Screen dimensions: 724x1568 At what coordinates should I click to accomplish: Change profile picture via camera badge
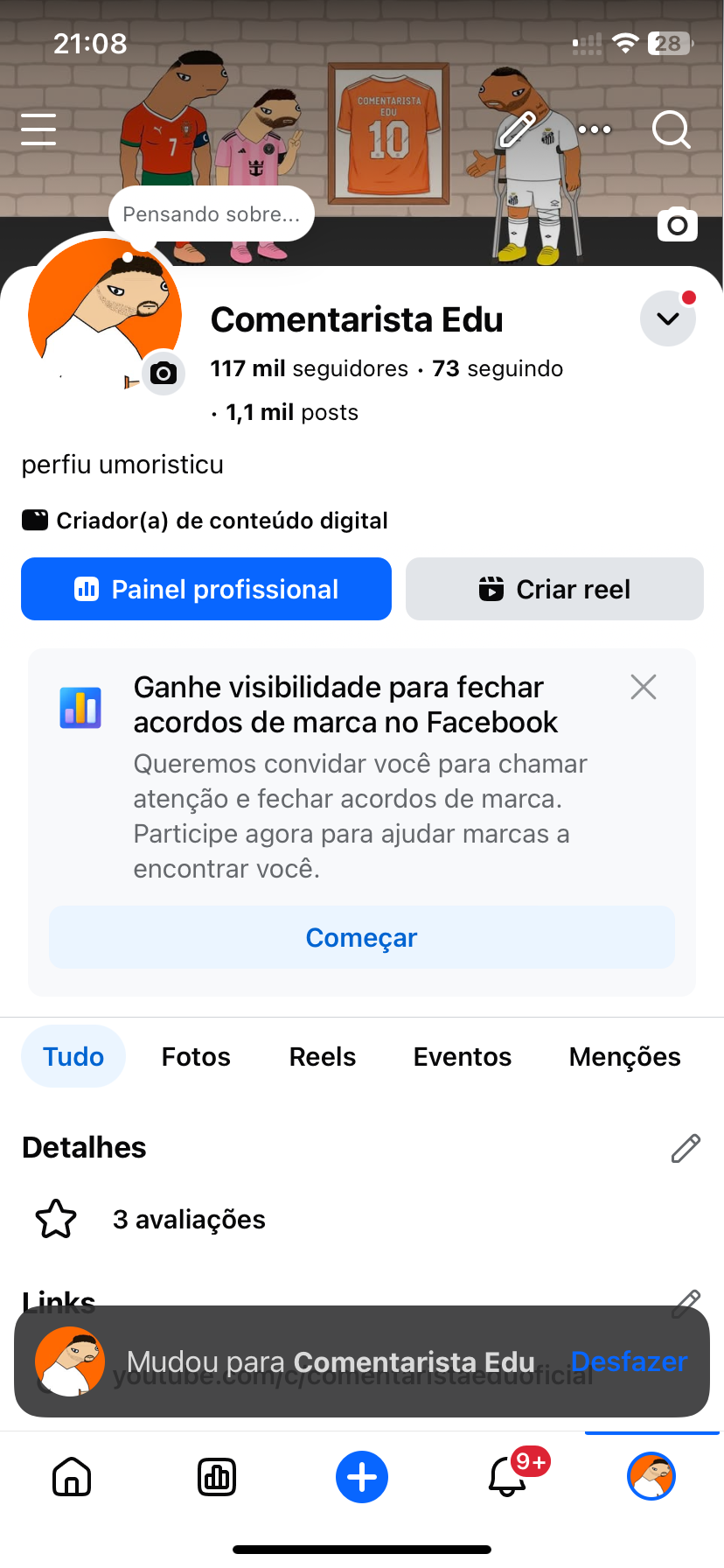click(x=164, y=374)
